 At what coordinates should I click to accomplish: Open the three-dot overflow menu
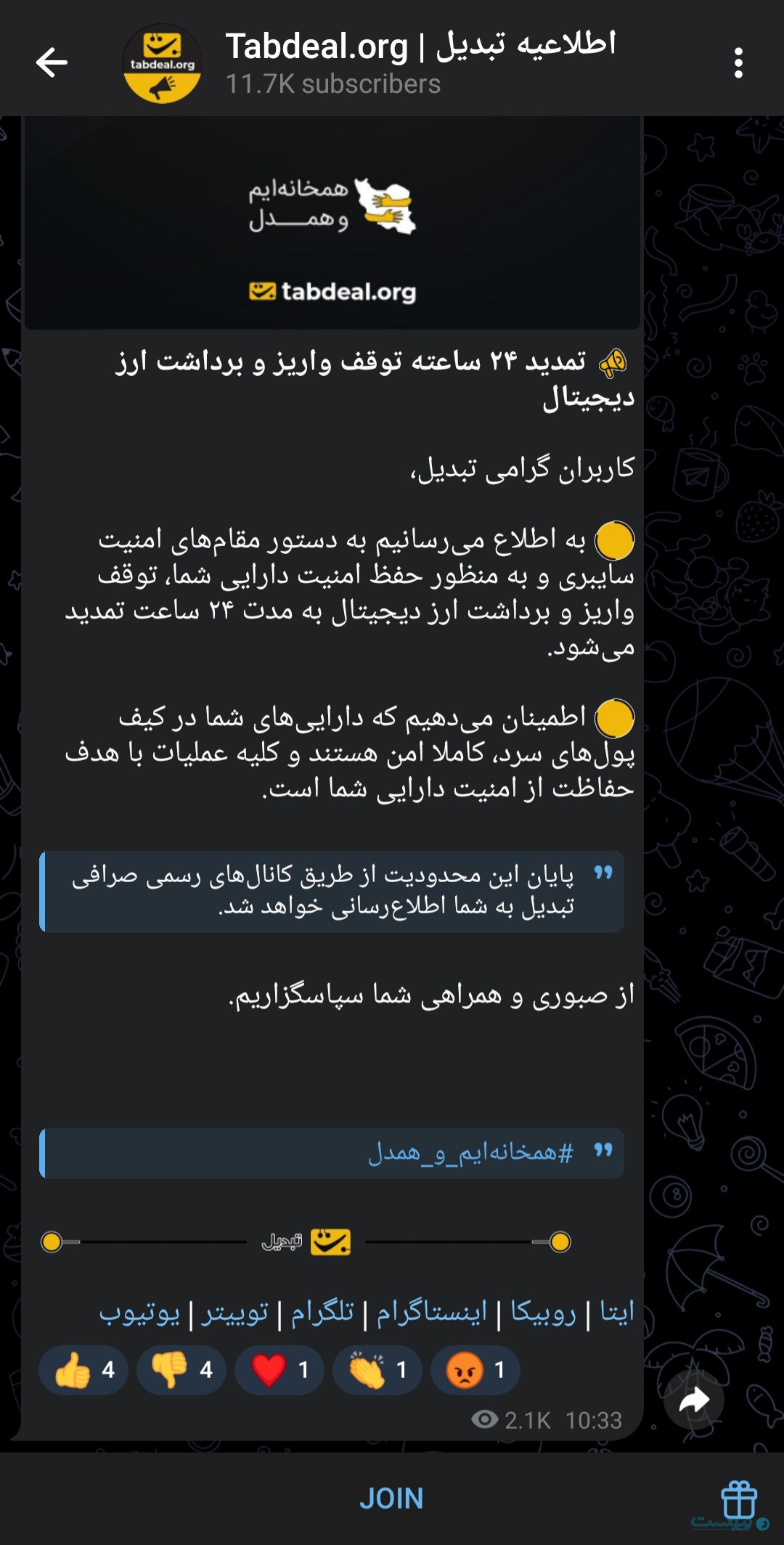click(x=738, y=63)
